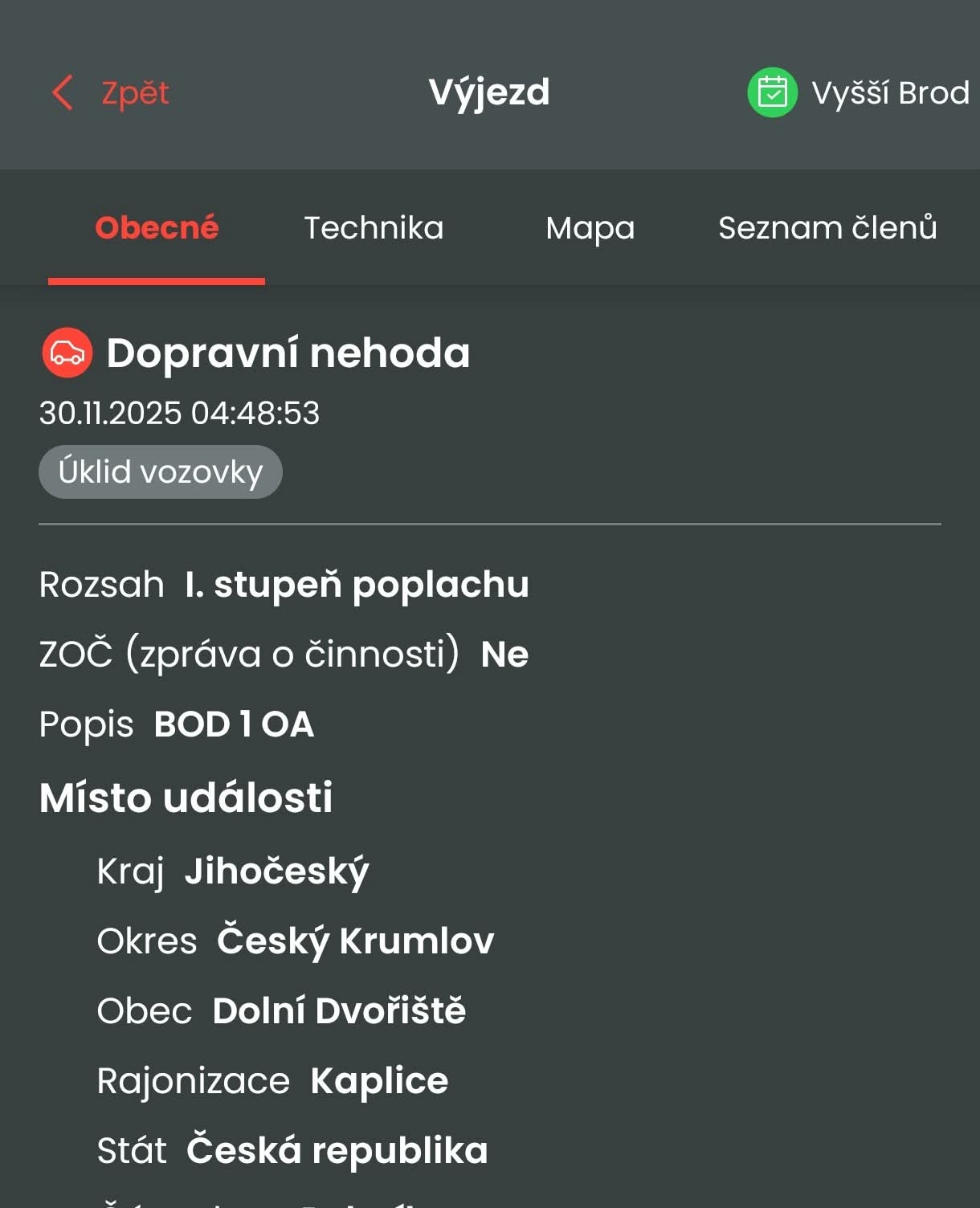This screenshot has height=1208, width=980.
Task: Show the Seznam členů tab
Action: (x=827, y=228)
